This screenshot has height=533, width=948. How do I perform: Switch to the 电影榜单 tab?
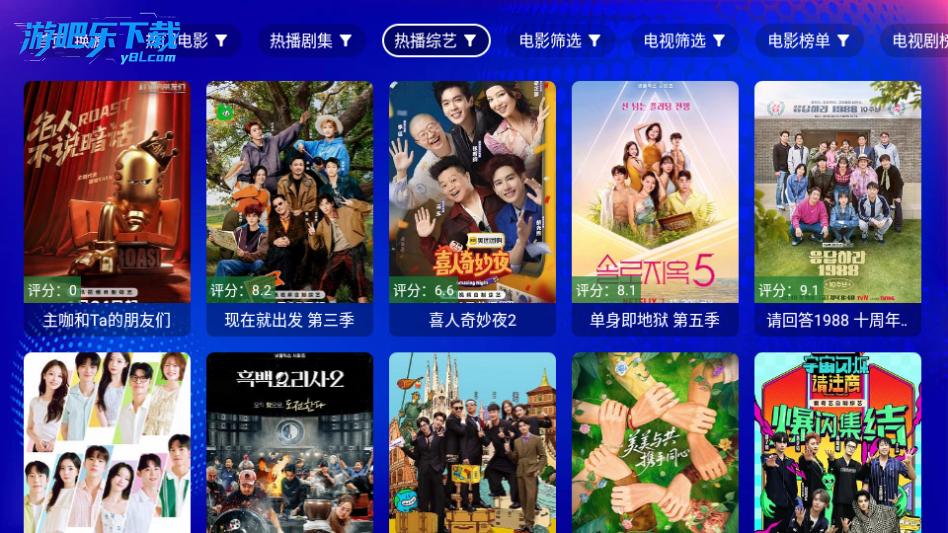click(809, 41)
